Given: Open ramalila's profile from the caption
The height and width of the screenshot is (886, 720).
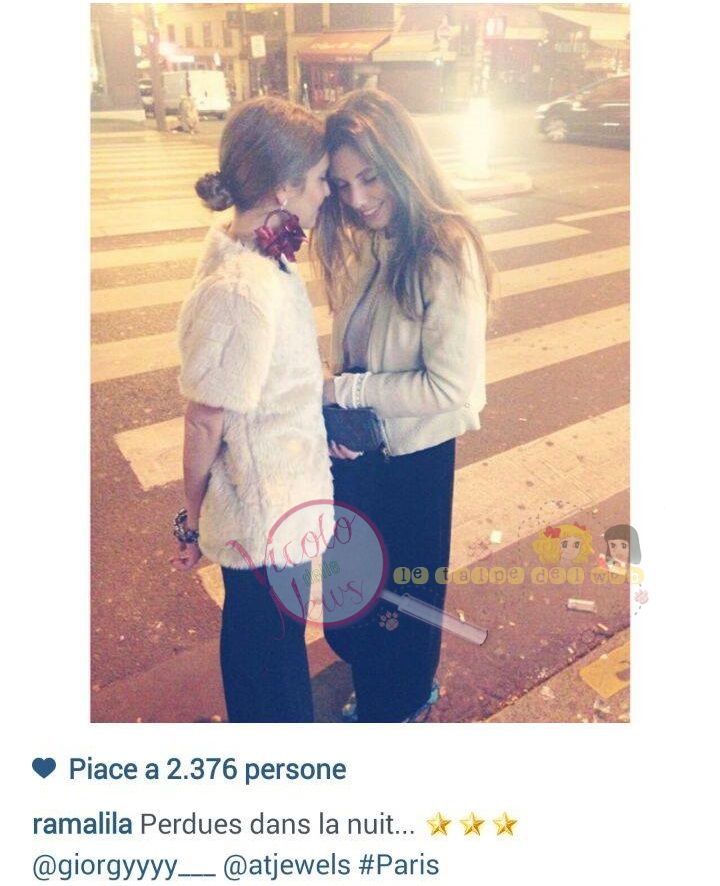Looking at the screenshot, I should 82,825.
